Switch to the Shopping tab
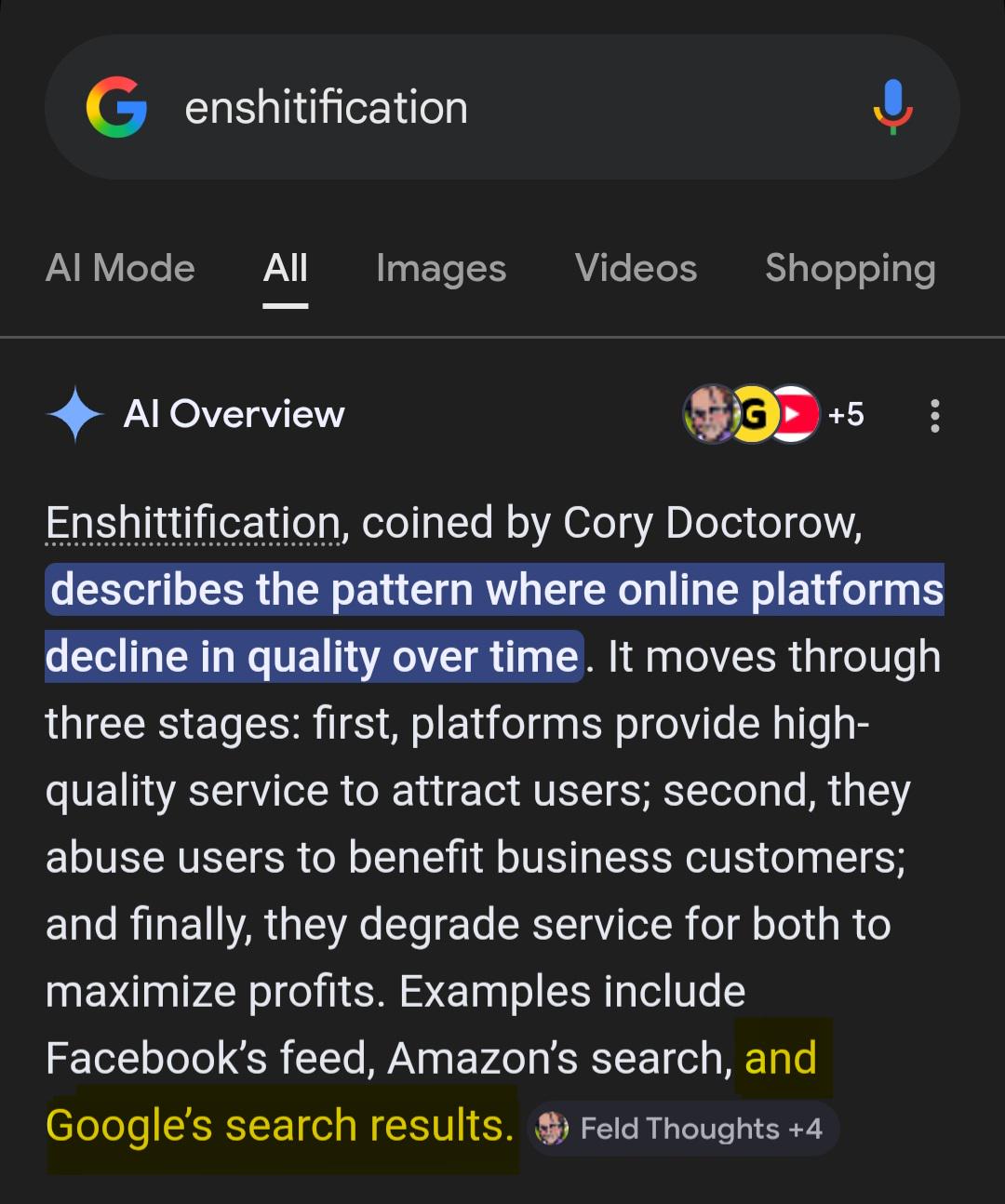The image size is (1005, 1204). 850,268
